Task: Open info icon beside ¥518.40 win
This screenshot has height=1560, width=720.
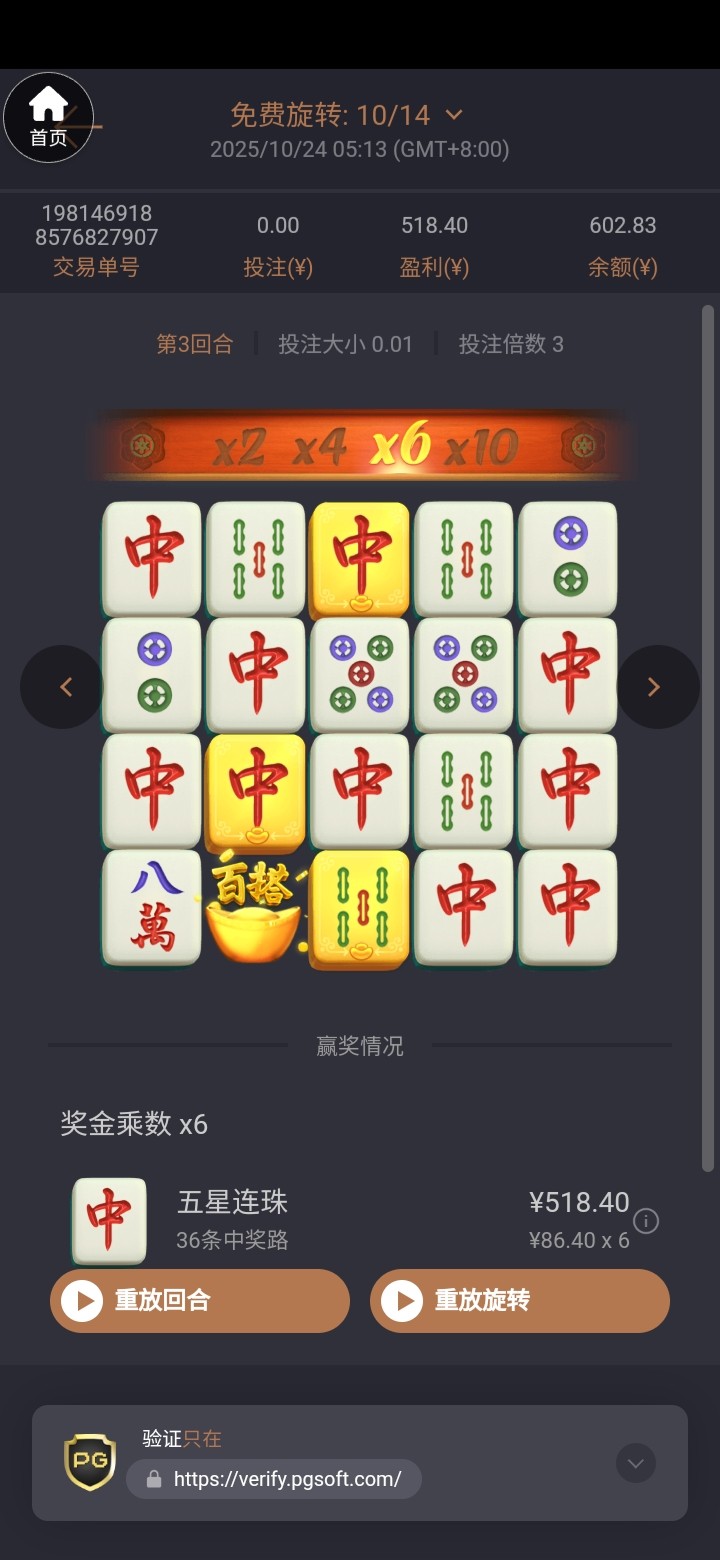Action: tap(647, 1221)
